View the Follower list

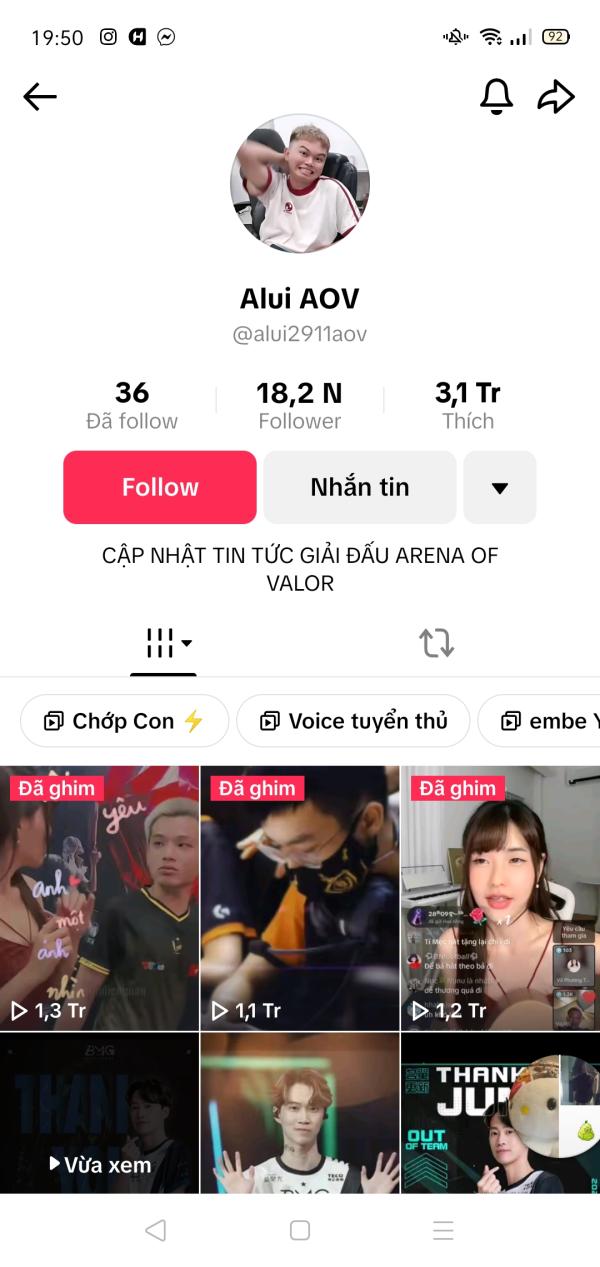[x=300, y=405]
